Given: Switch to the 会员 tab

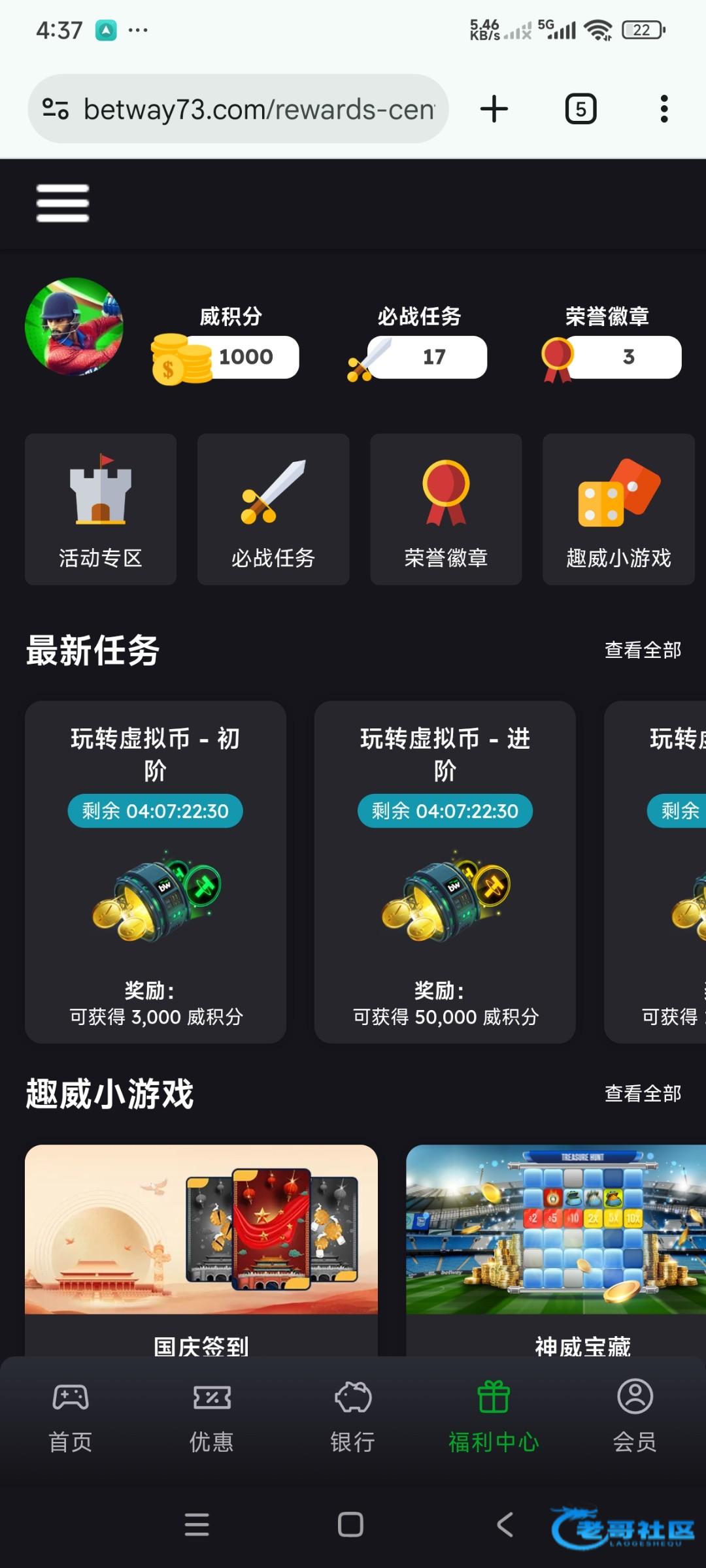Looking at the screenshot, I should (x=635, y=1413).
